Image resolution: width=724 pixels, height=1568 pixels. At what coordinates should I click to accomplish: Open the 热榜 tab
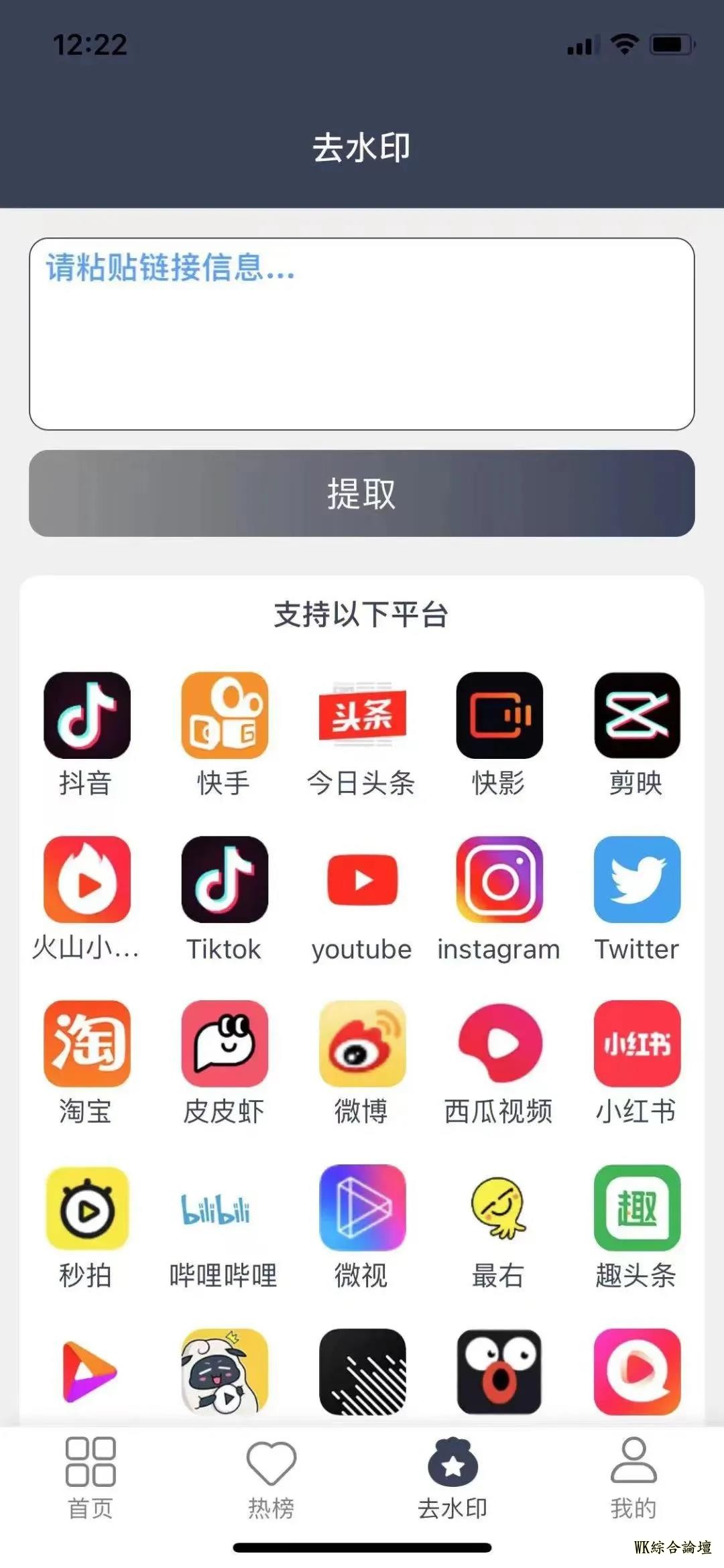pos(271,1478)
